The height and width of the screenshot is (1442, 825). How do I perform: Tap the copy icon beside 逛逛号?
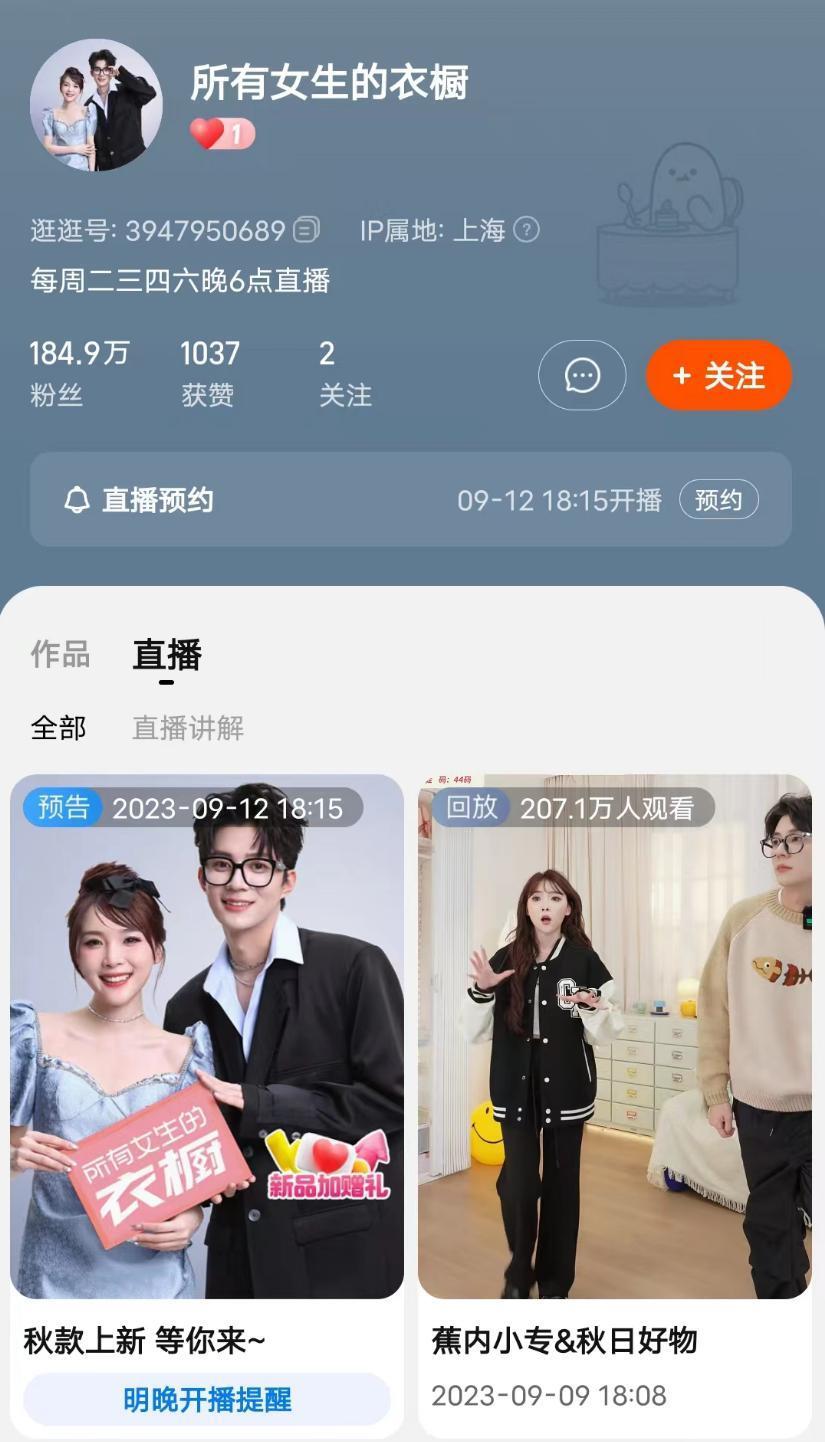(307, 231)
